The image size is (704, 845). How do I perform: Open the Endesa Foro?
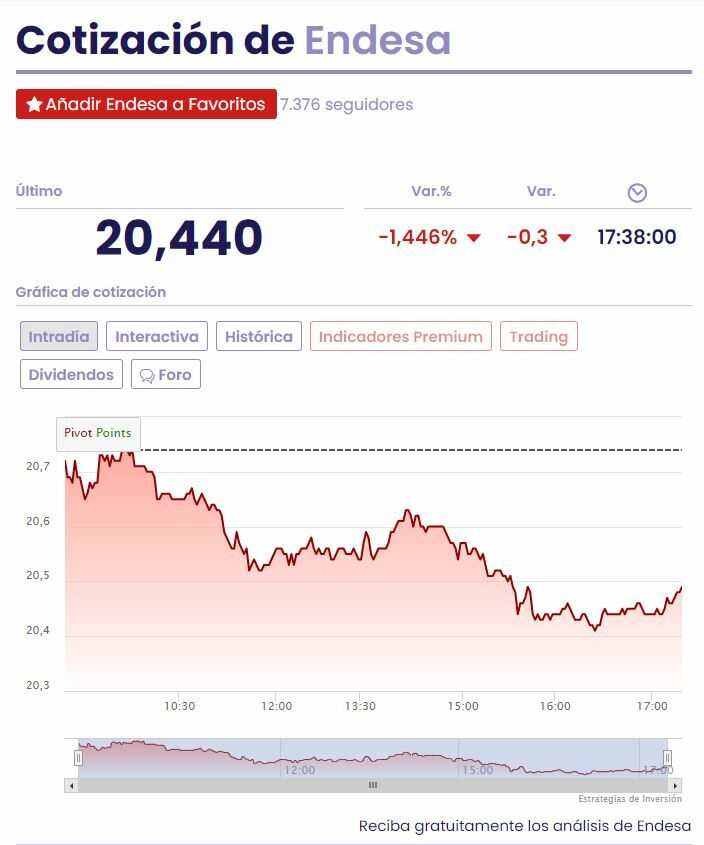(x=166, y=374)
